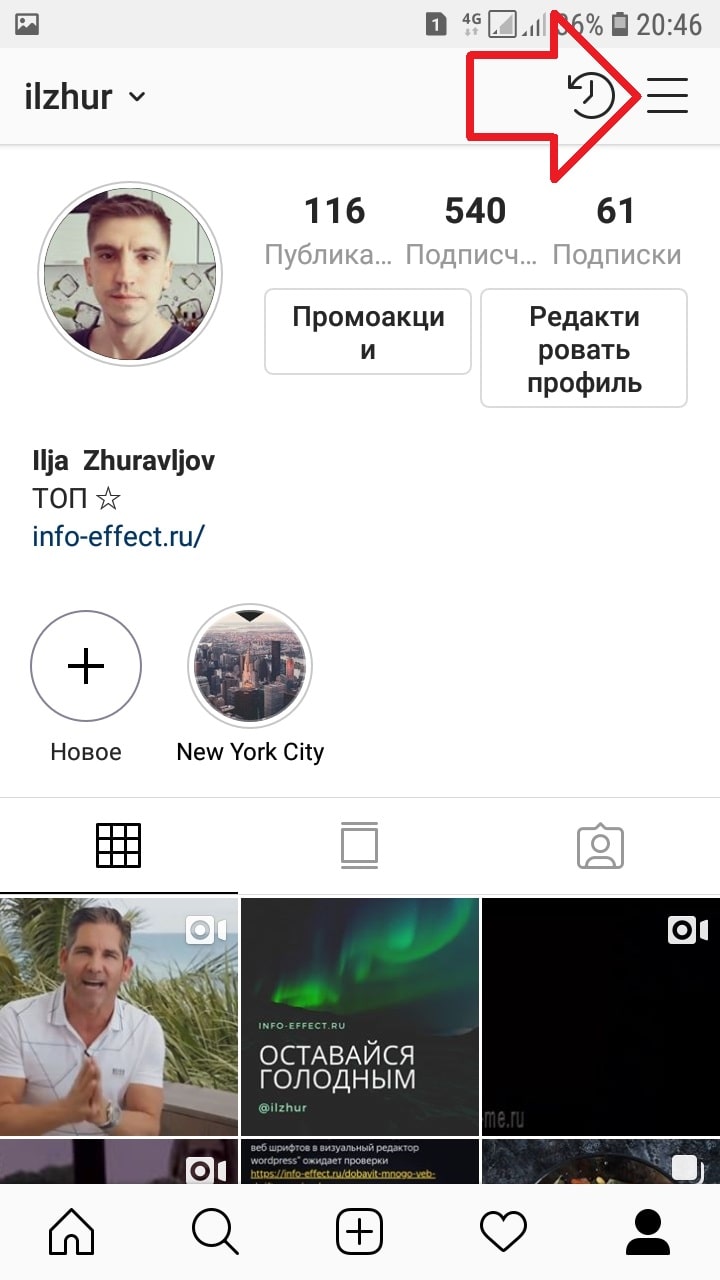This screenshot has height=1280, width=720.
Task: Open the Промоакции button
Action: click(x=368, y=332)
